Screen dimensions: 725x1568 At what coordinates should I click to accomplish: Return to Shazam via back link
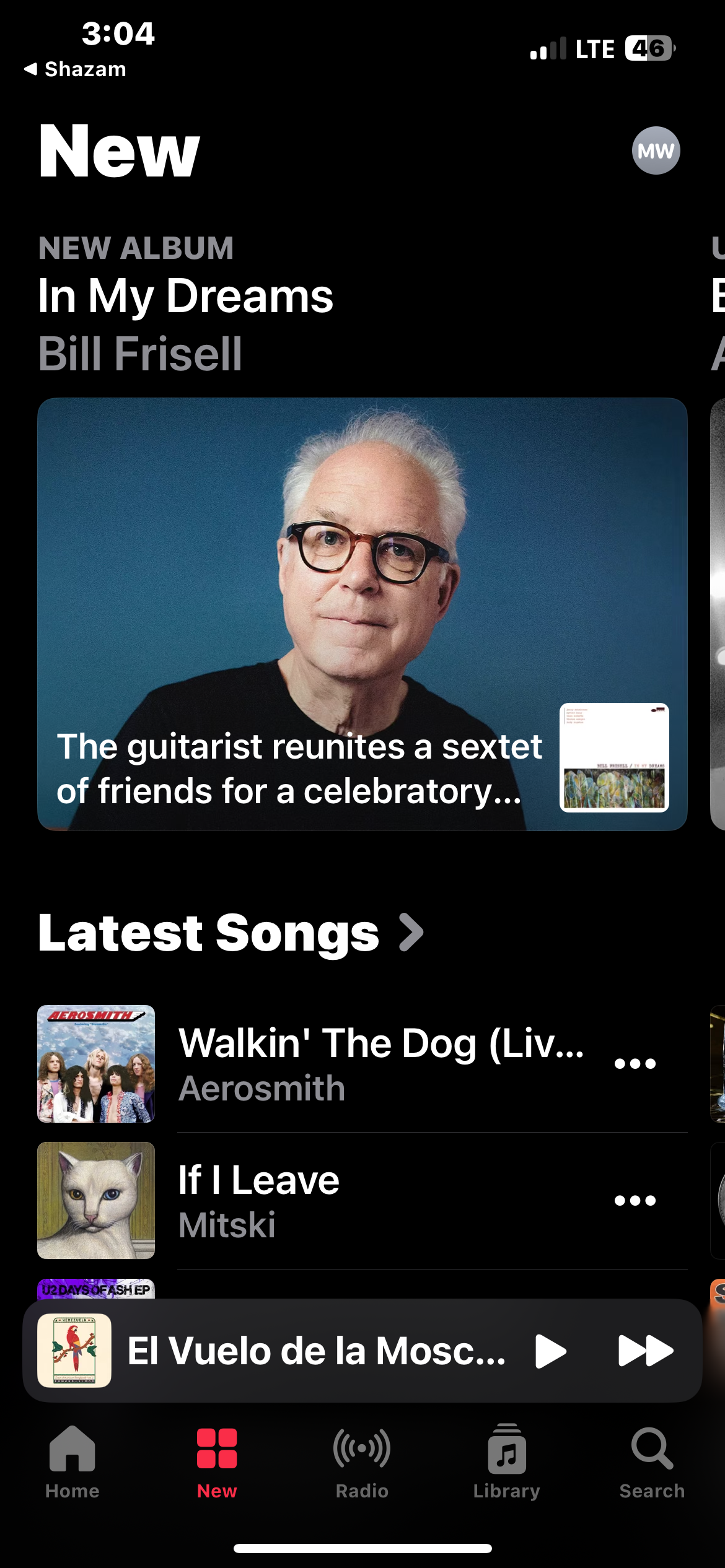click(76, 69)
